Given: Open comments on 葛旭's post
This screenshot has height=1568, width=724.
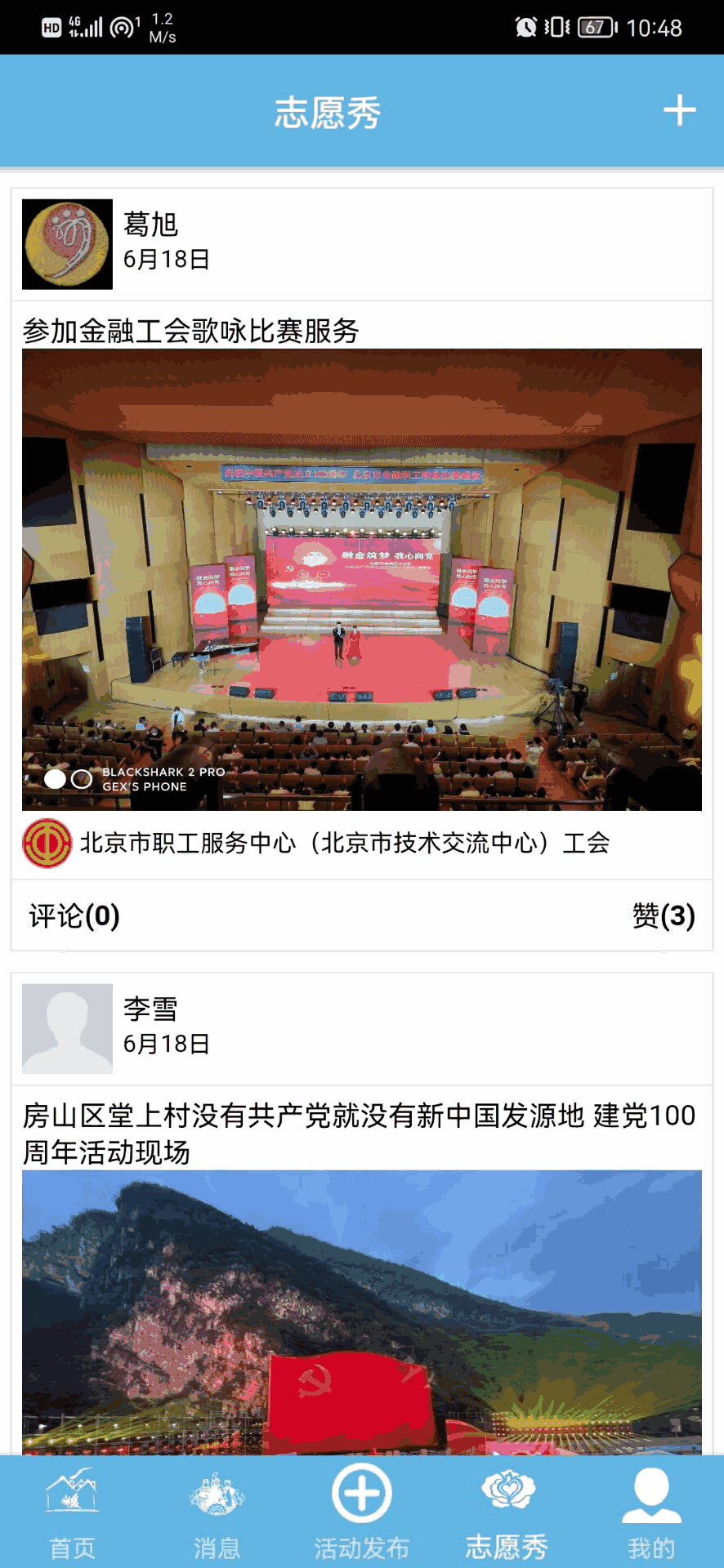Looking at the screenshot, I should [74, 915].
